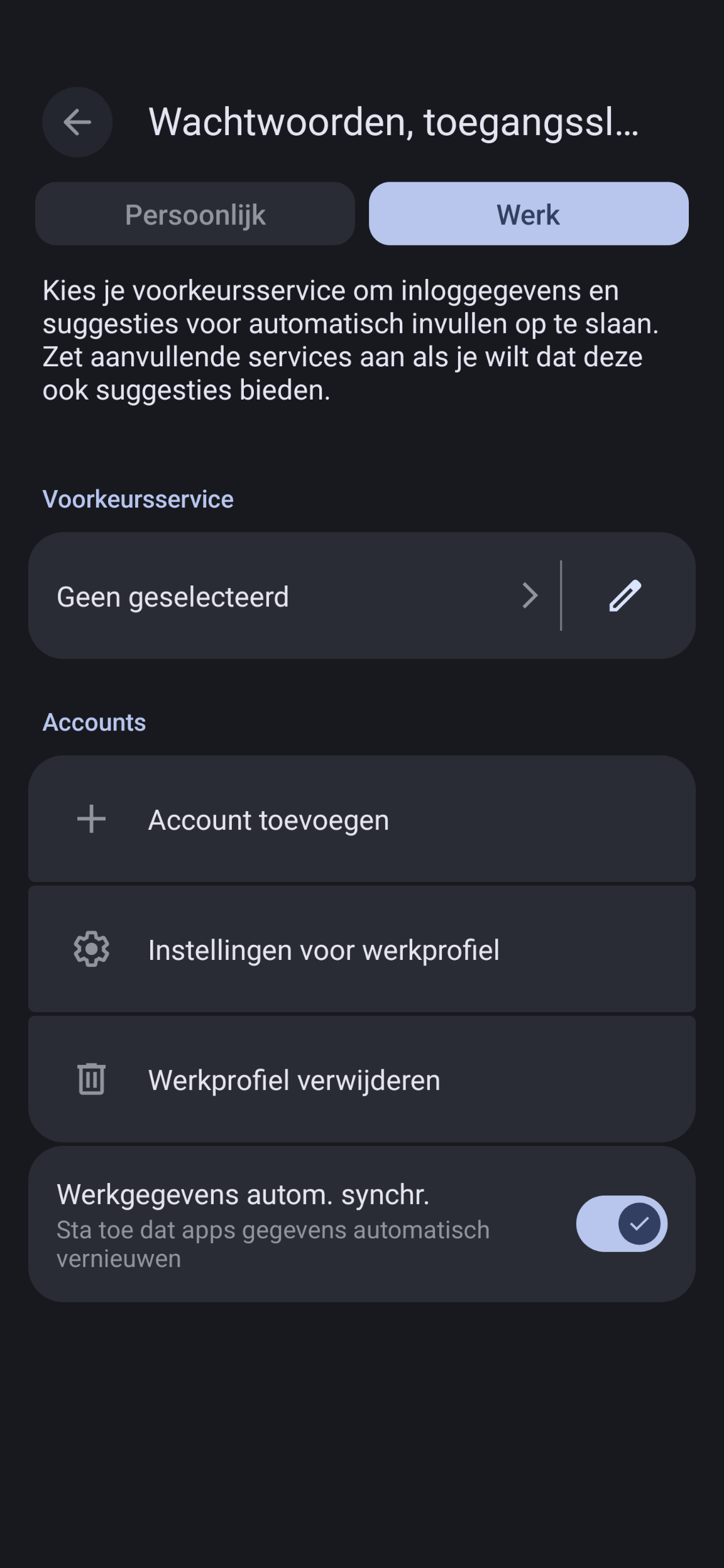This screenshot has width=724, height=1568.
Task: Open the Geen geselecteerd preferred service row
Action: (289, 596)
